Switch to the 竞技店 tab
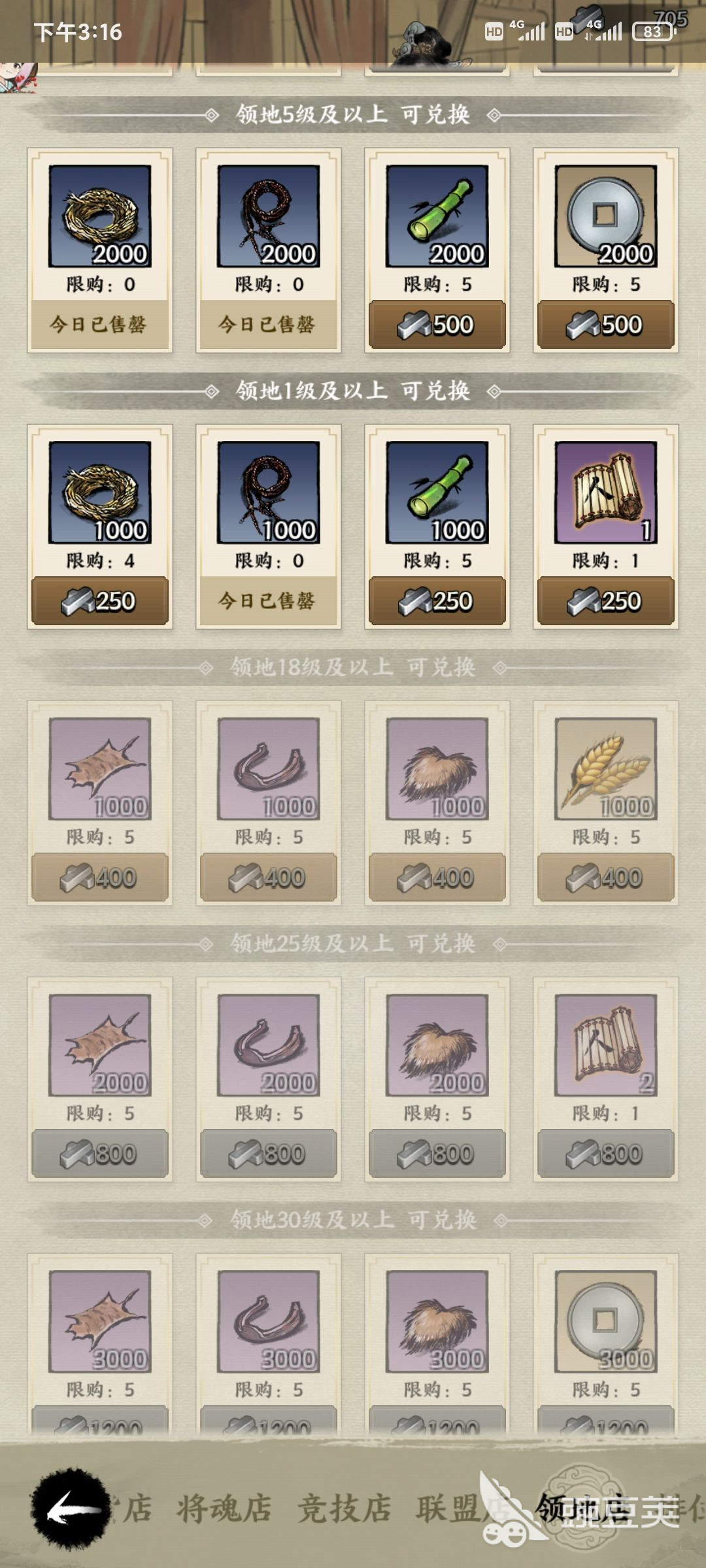This screenshot has width=706, height=1568. (345, 1509)
